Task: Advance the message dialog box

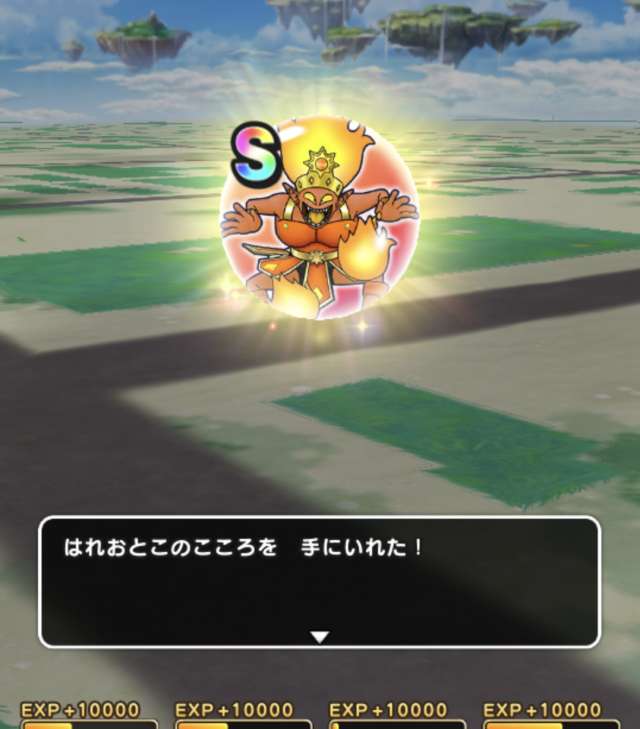Action: (x=319, y=636)
